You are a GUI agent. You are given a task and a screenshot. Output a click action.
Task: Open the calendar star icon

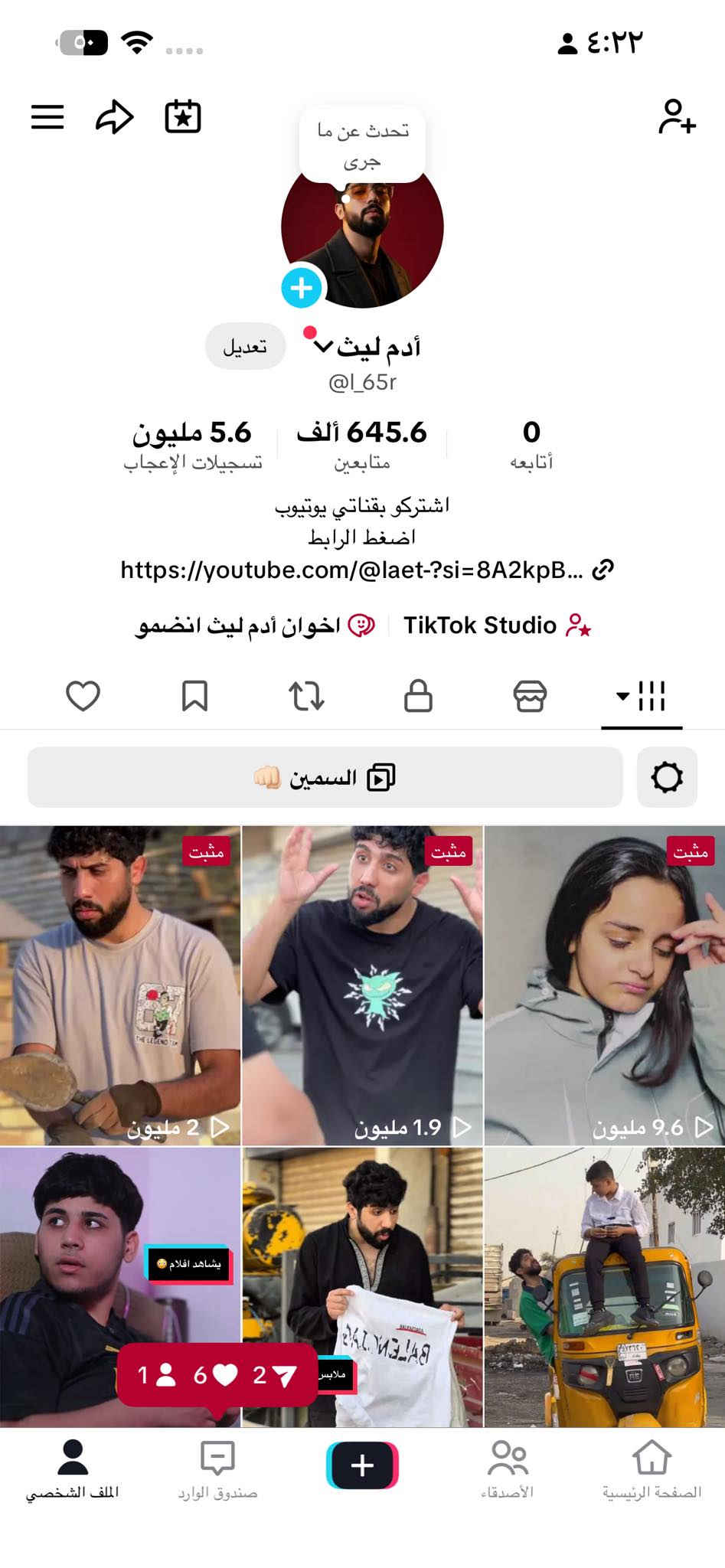(183, 117)
